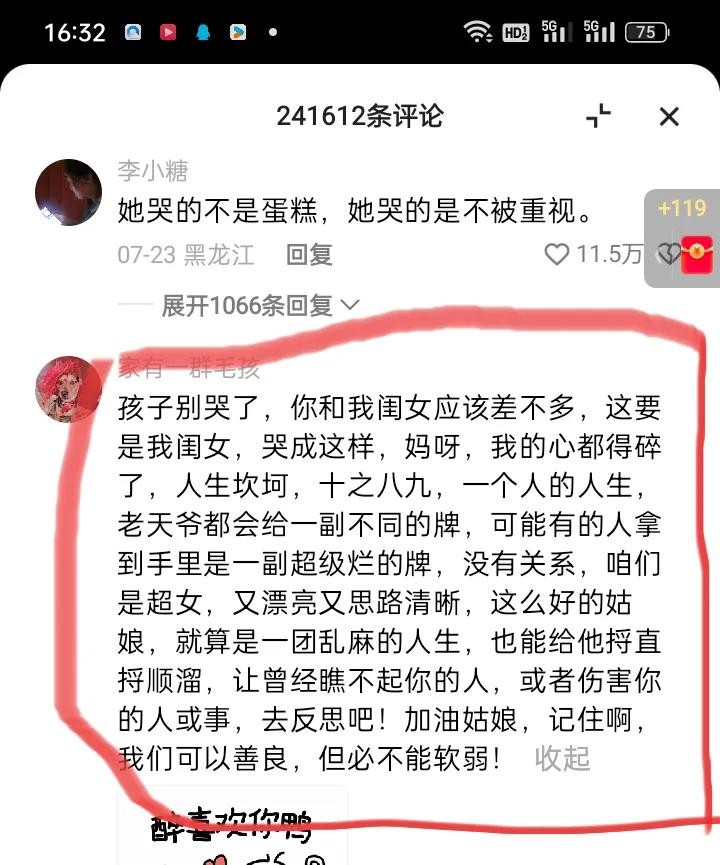
Task: Reply to 李小糖's comment
Action: click(309, 255)
